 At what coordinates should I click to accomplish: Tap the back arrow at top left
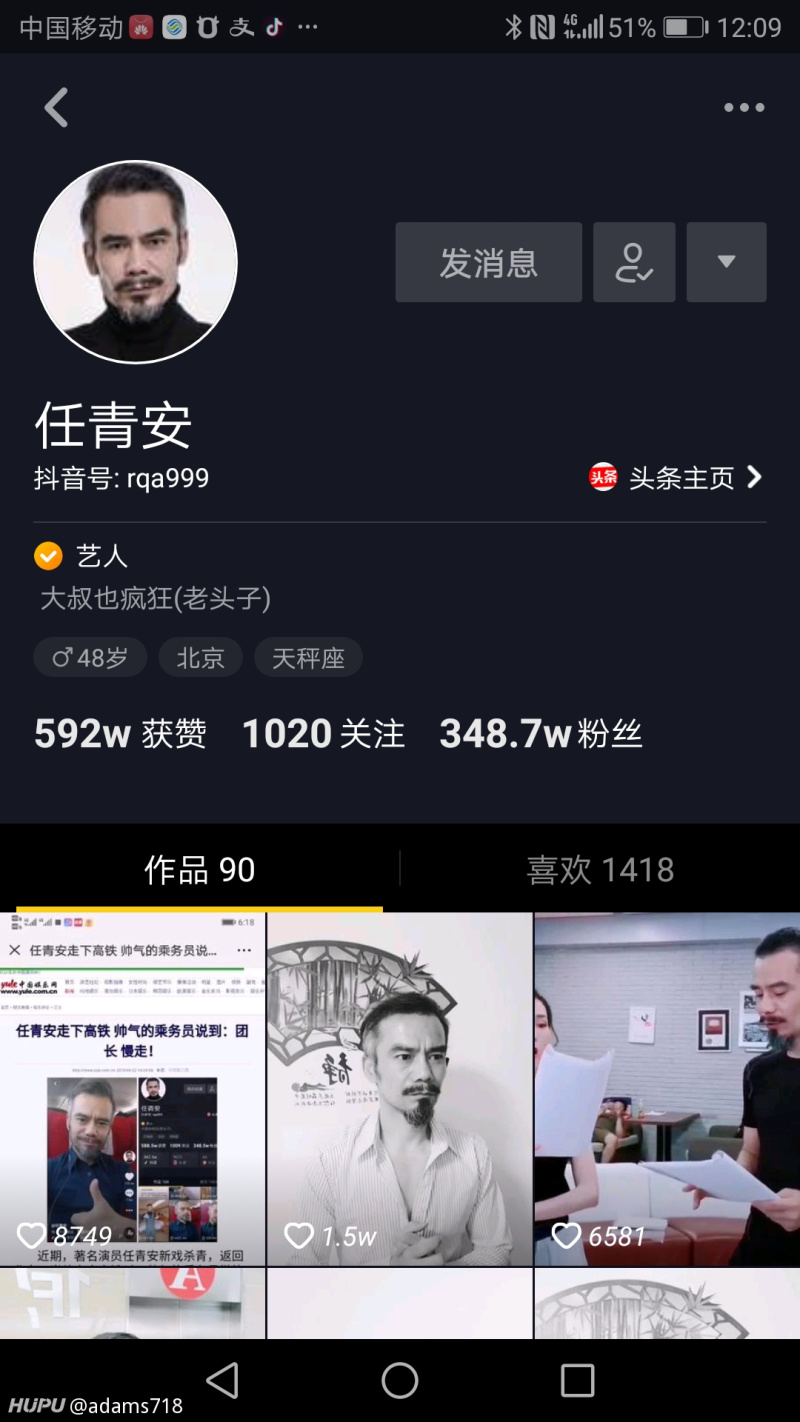click(x=56, y=107)
